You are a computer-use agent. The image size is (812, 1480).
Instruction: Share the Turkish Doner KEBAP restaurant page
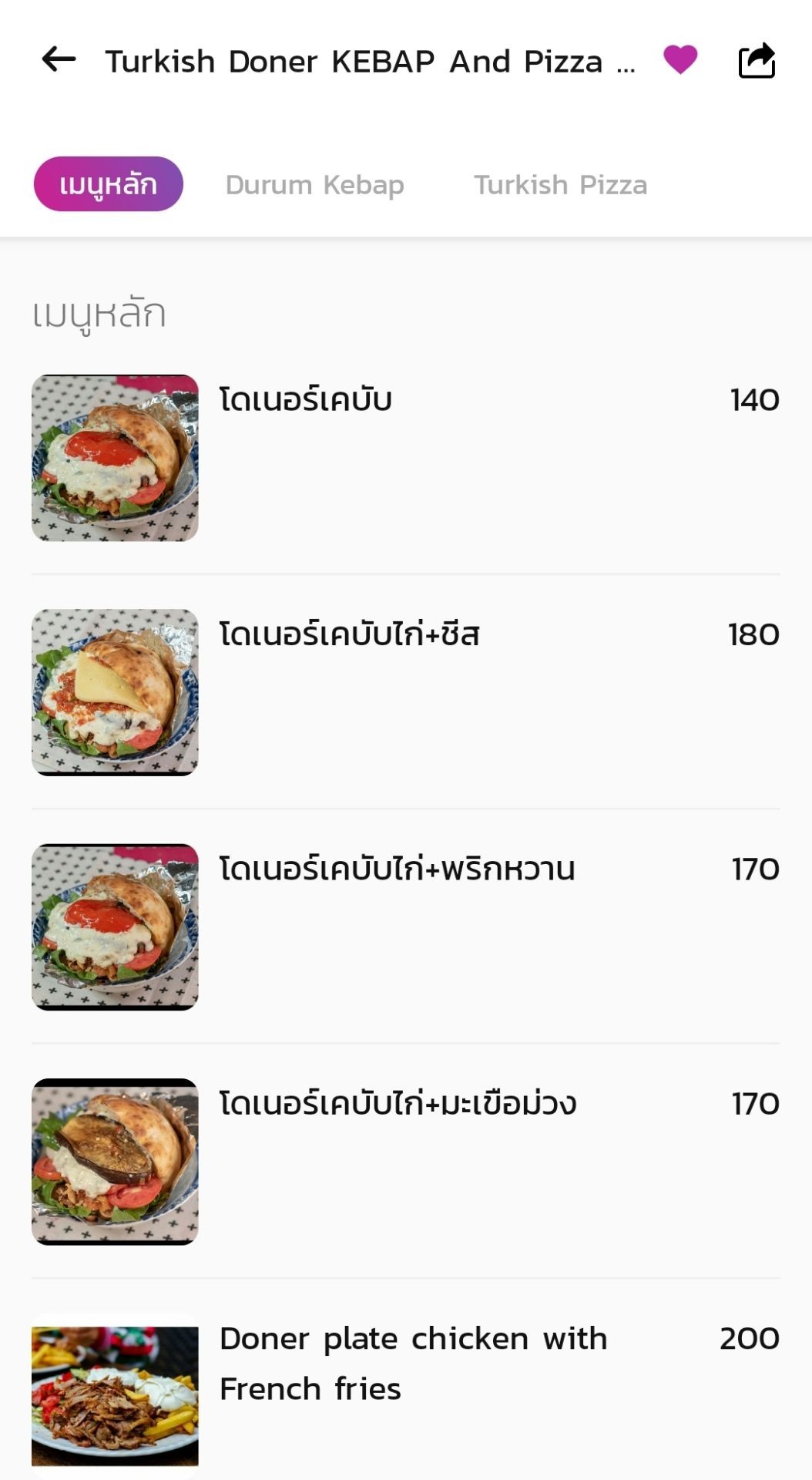757,60
